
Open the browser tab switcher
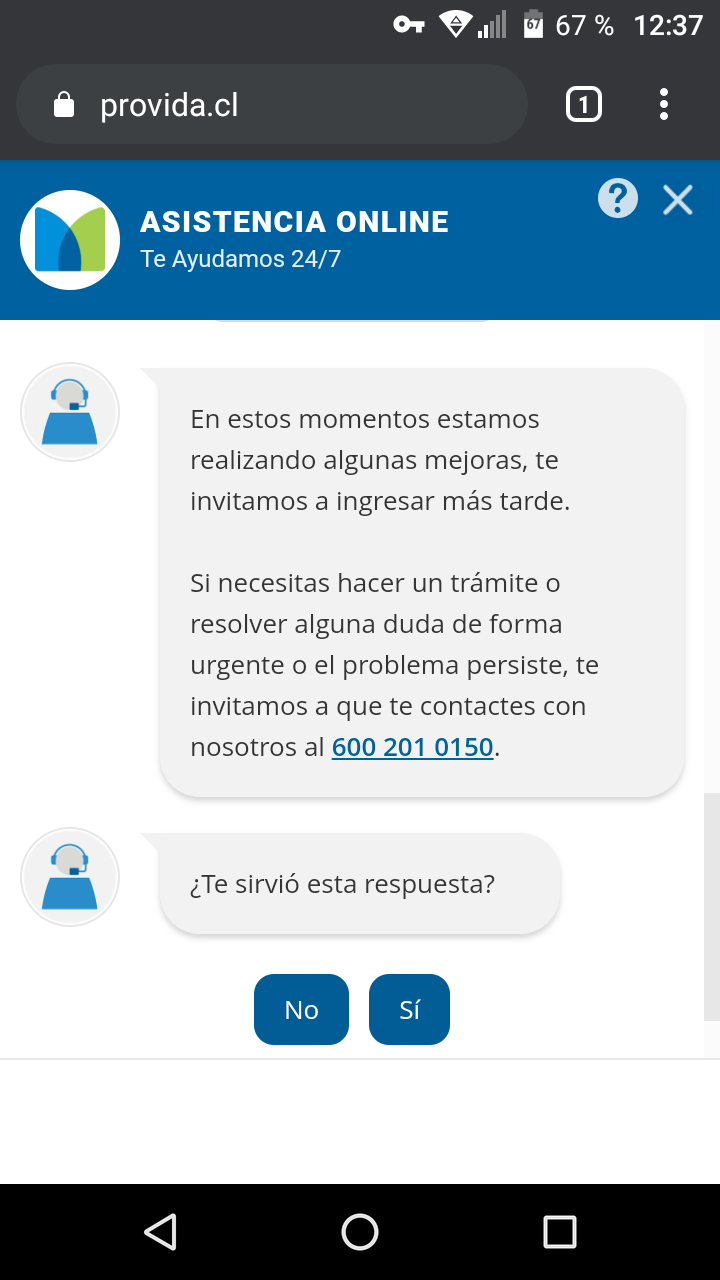pyautogui.click(x=584, y=105)
